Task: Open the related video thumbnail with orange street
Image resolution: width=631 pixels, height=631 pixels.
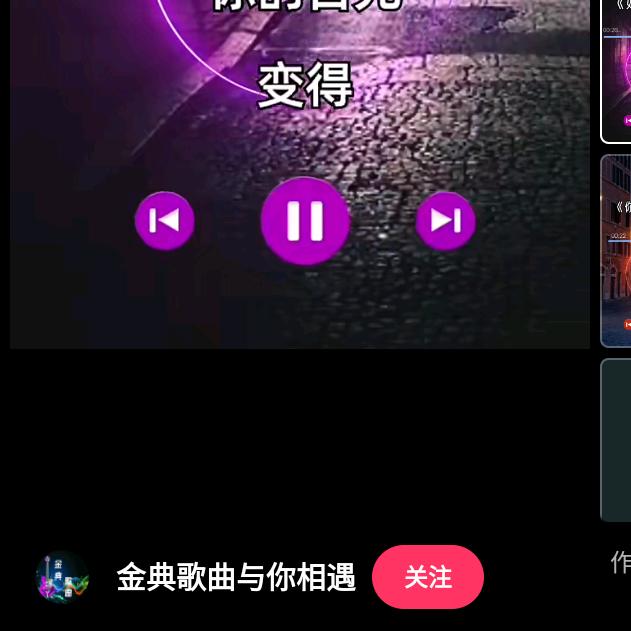Action: 616,250
